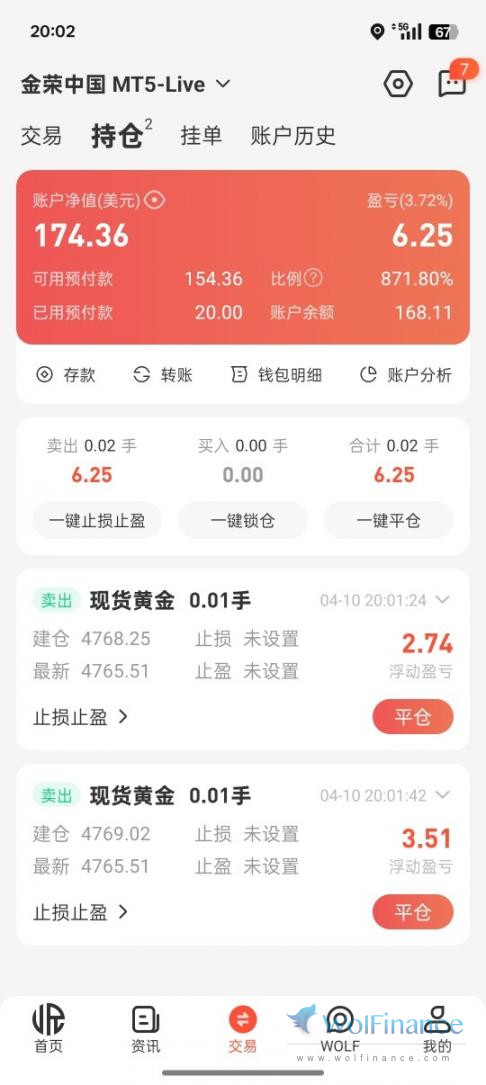This screenshot has height=1085, width=486.
Task: Tap the 一键止损止盈 button
Action: [97, 520]
